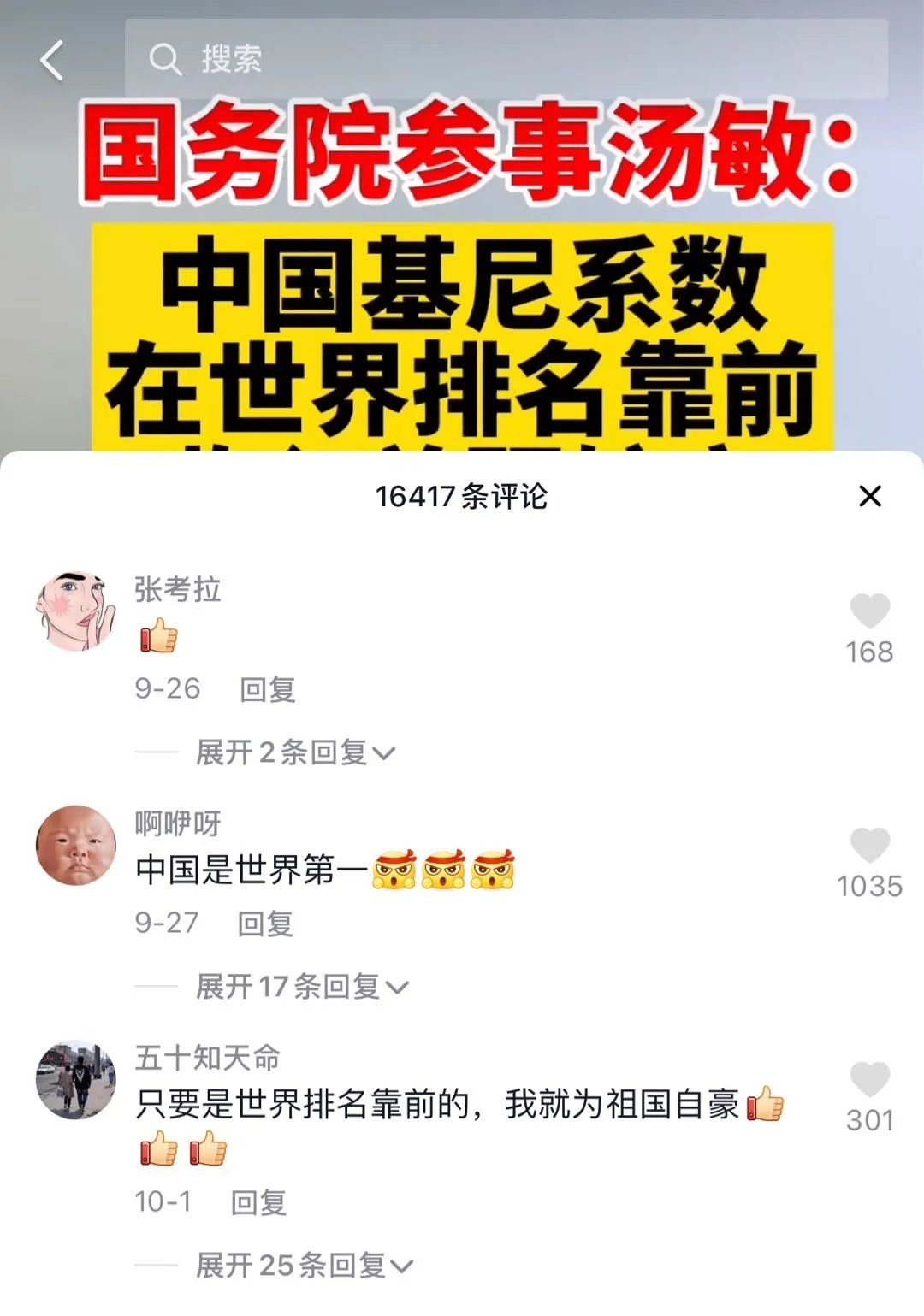Like 张考拉's comment
This screenshot has height=1316, width=924.
tap(870, 611)
